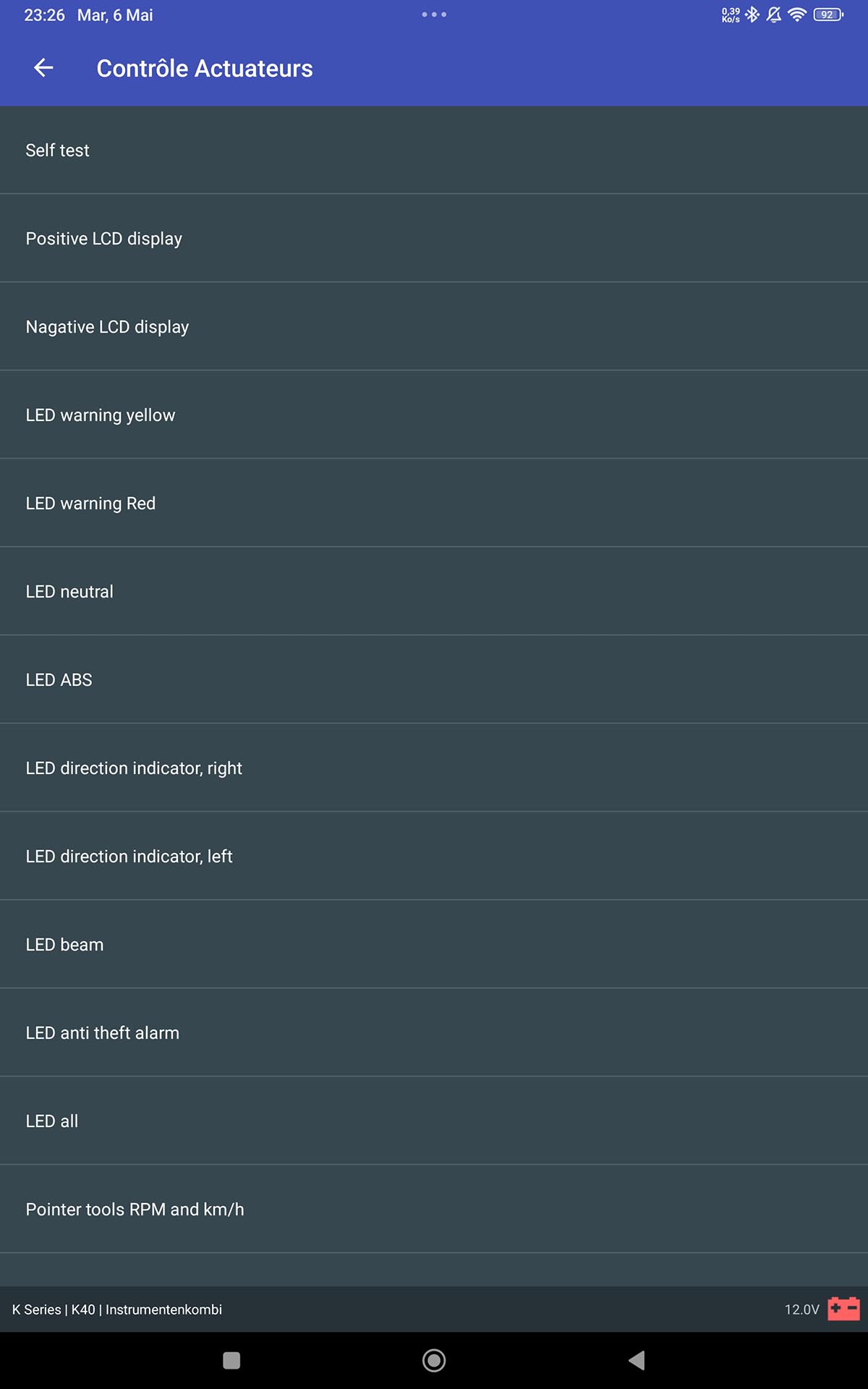Test the LED neutral indicator
This screenshot has width=868, height=1389.
click(434, 591)
